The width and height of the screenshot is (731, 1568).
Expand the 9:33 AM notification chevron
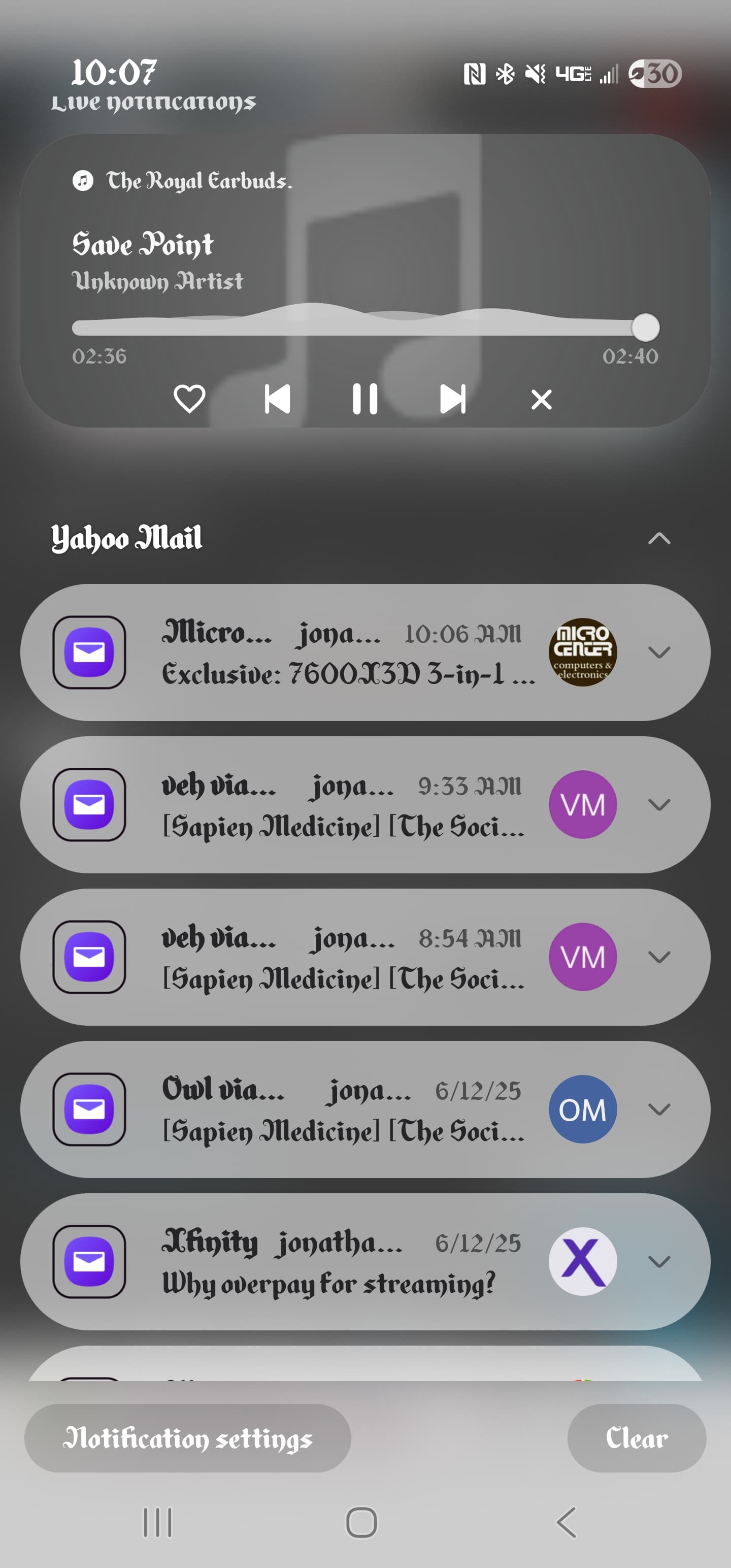click(x=659, y=805)
